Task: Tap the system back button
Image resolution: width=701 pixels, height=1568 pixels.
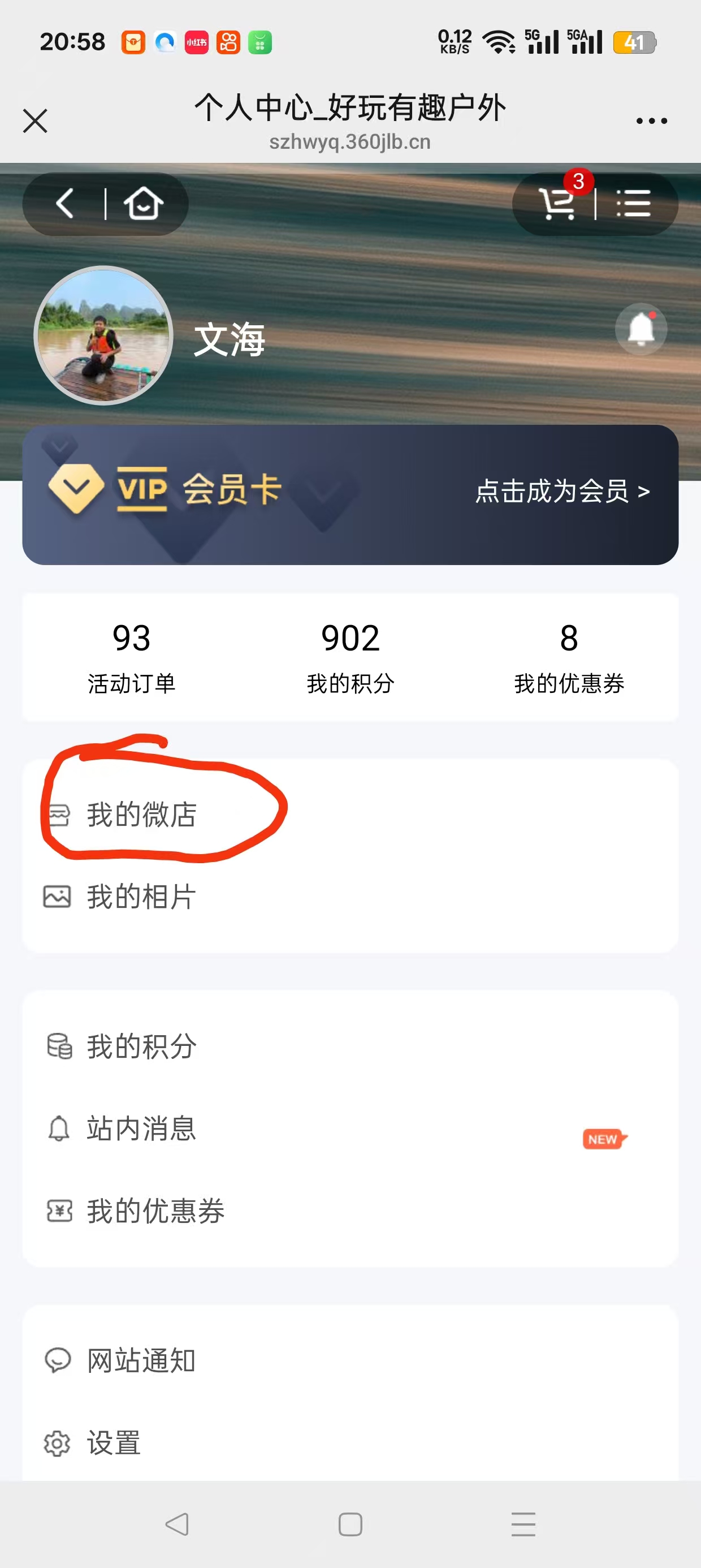Action: (176, 1524)
